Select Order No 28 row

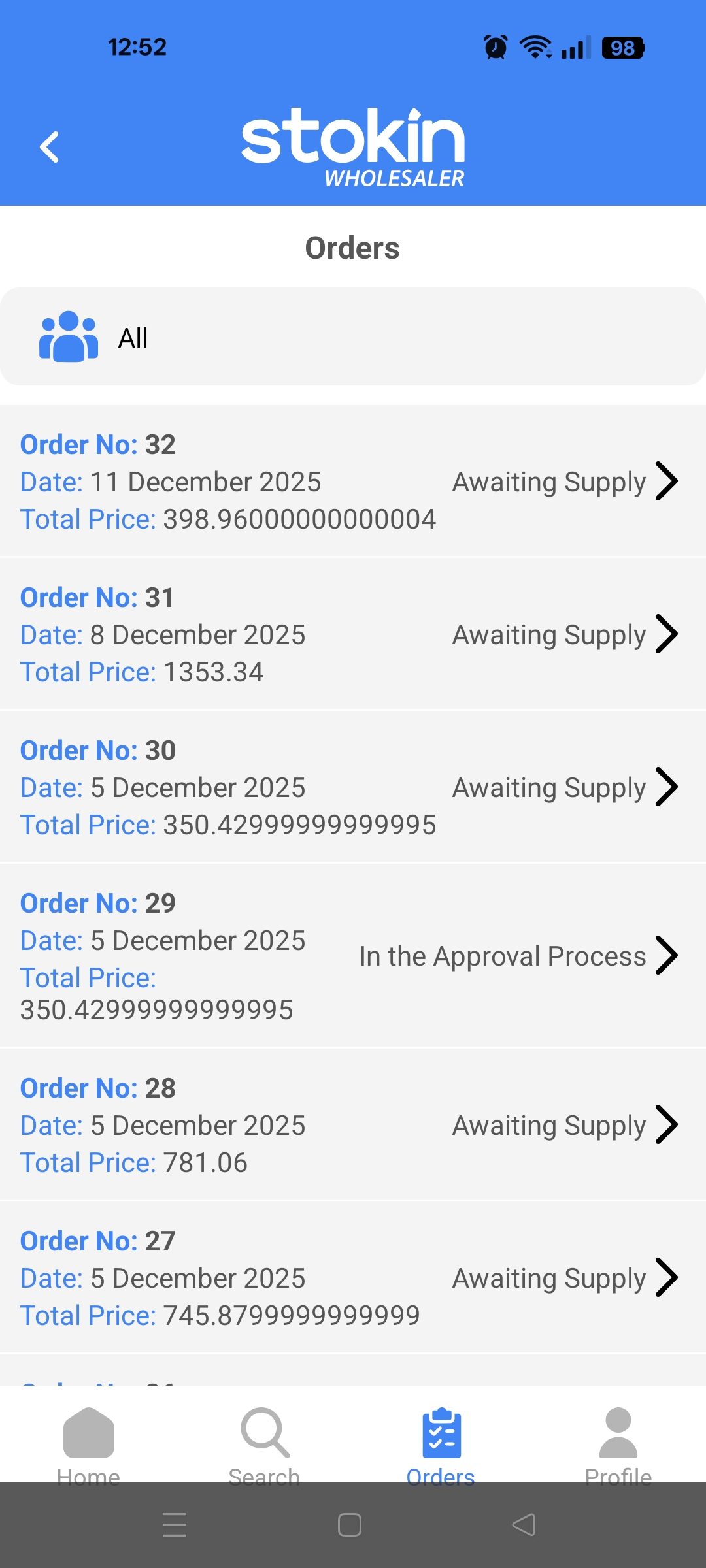point(353,1125)
